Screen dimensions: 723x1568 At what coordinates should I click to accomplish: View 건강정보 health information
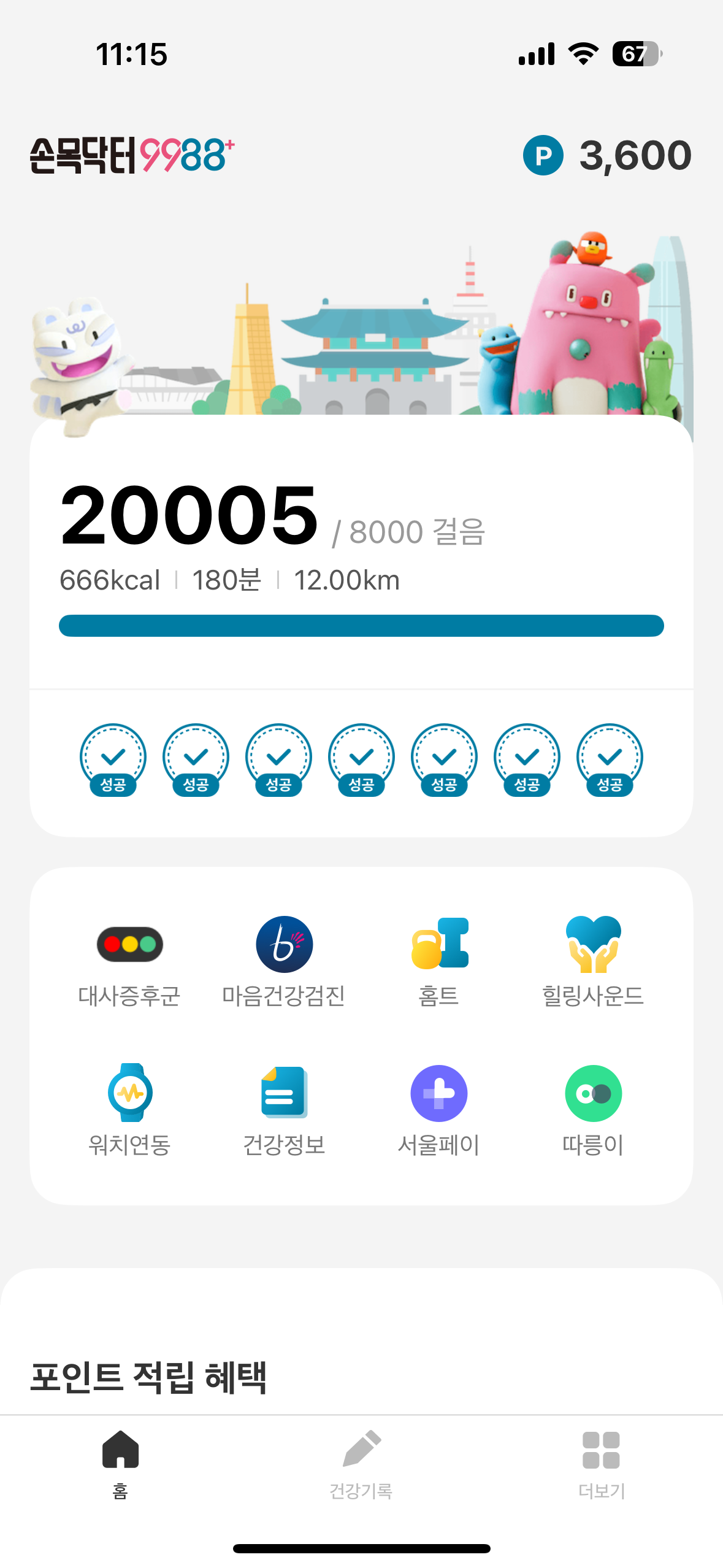[x=284, y=1109]
